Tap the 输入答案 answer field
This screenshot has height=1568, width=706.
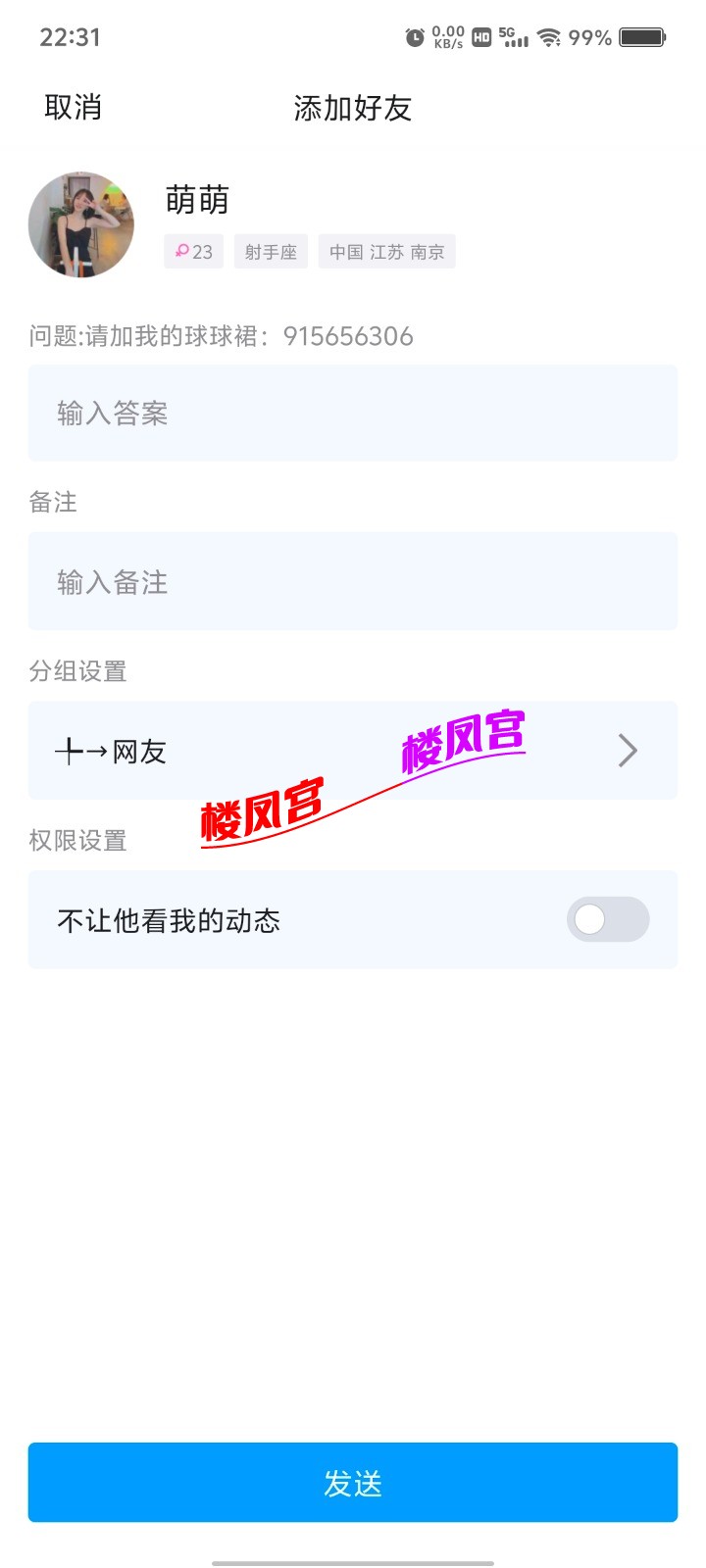click(x=353, y=413)
